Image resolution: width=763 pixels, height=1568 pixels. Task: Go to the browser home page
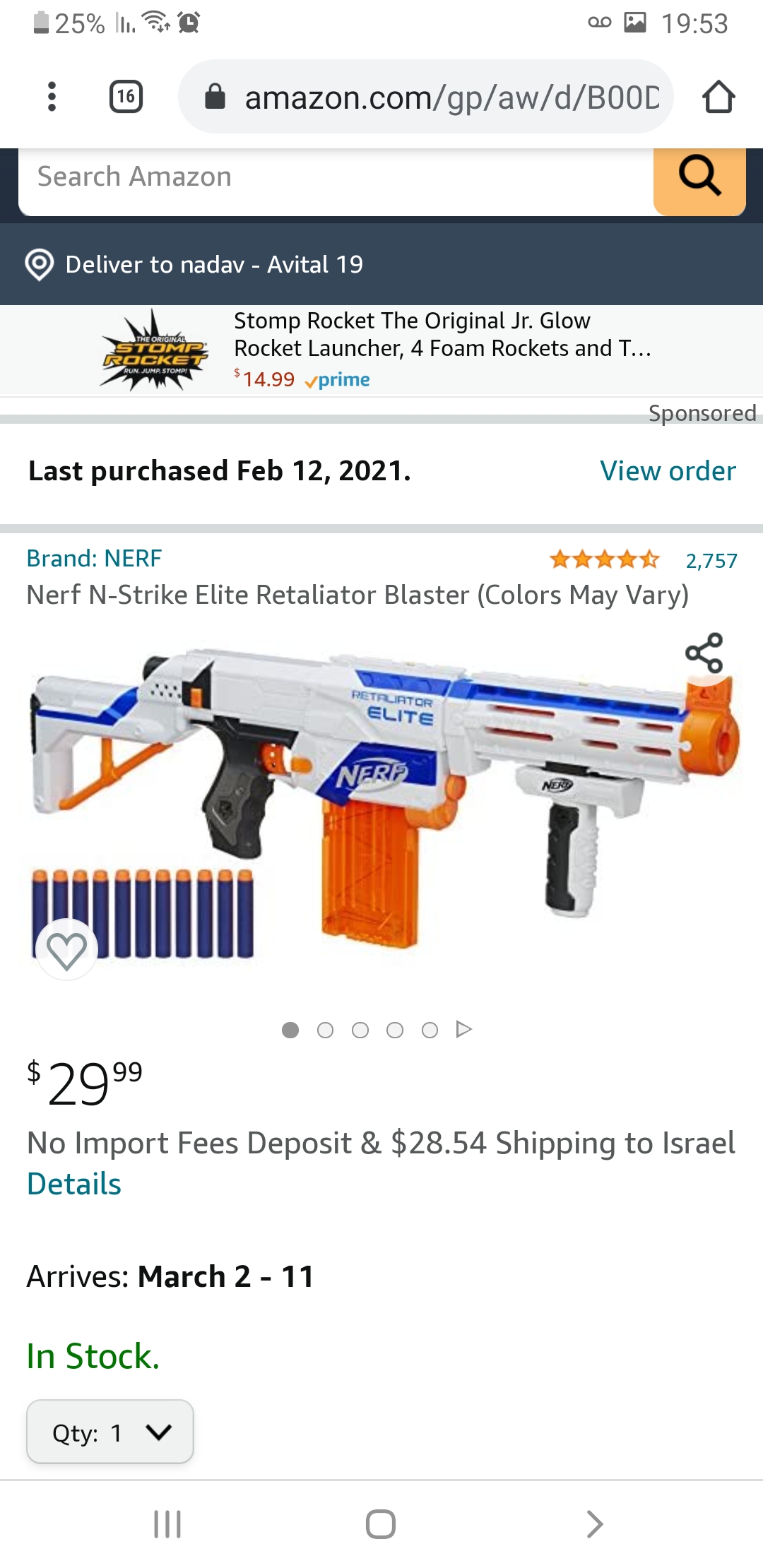pyautogui.click(x=718, y=97)
